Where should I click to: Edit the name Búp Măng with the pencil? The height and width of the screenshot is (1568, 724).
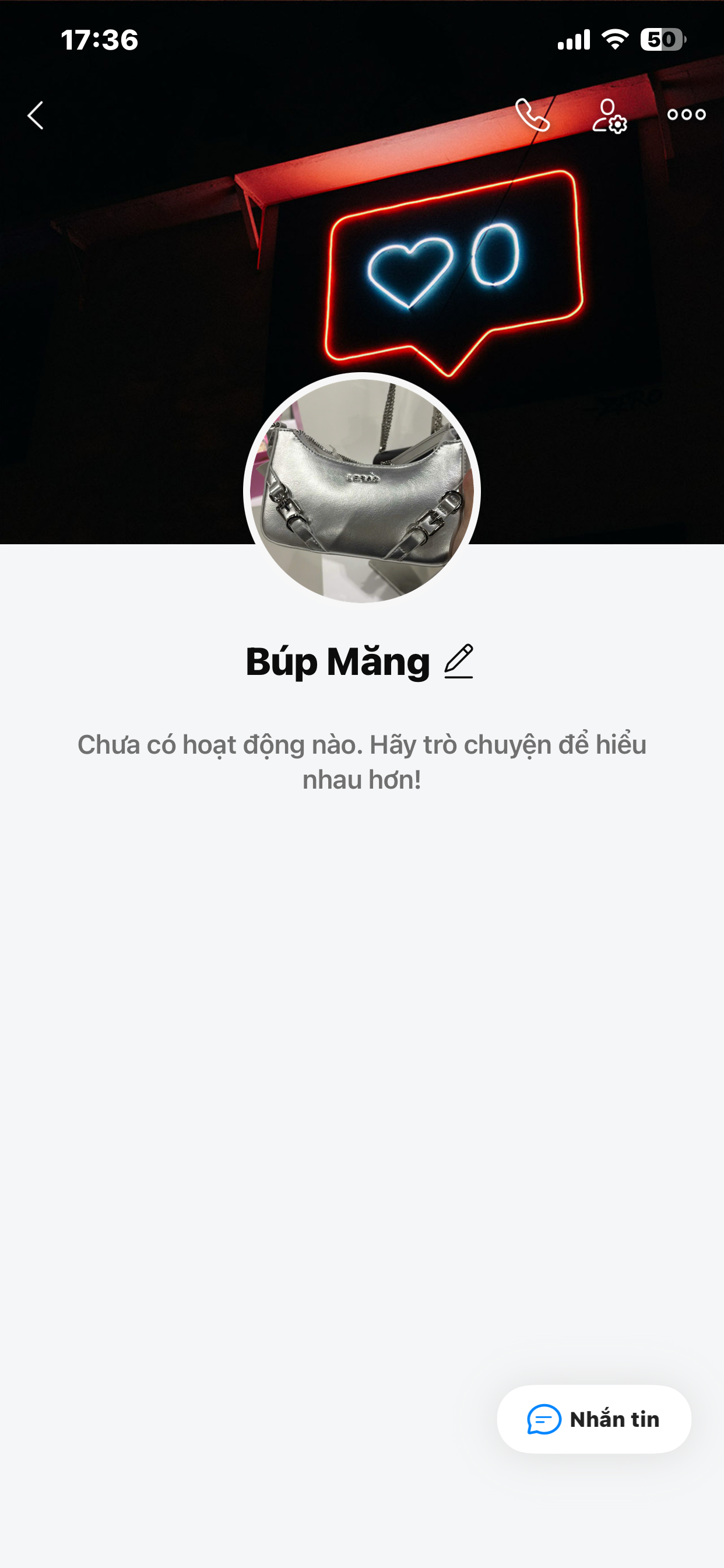tap(459, 661)
